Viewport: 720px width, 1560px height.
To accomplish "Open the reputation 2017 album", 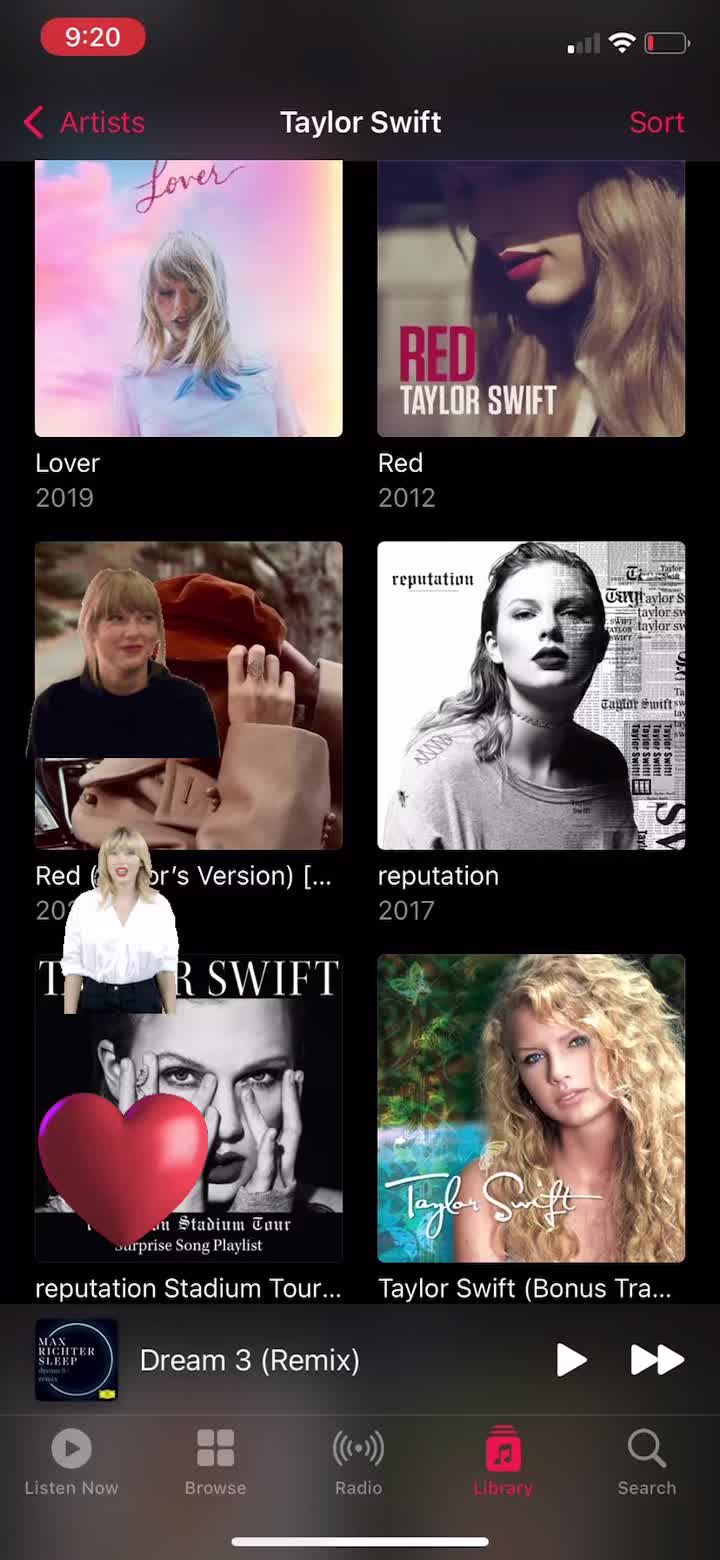I will [530, 695].
